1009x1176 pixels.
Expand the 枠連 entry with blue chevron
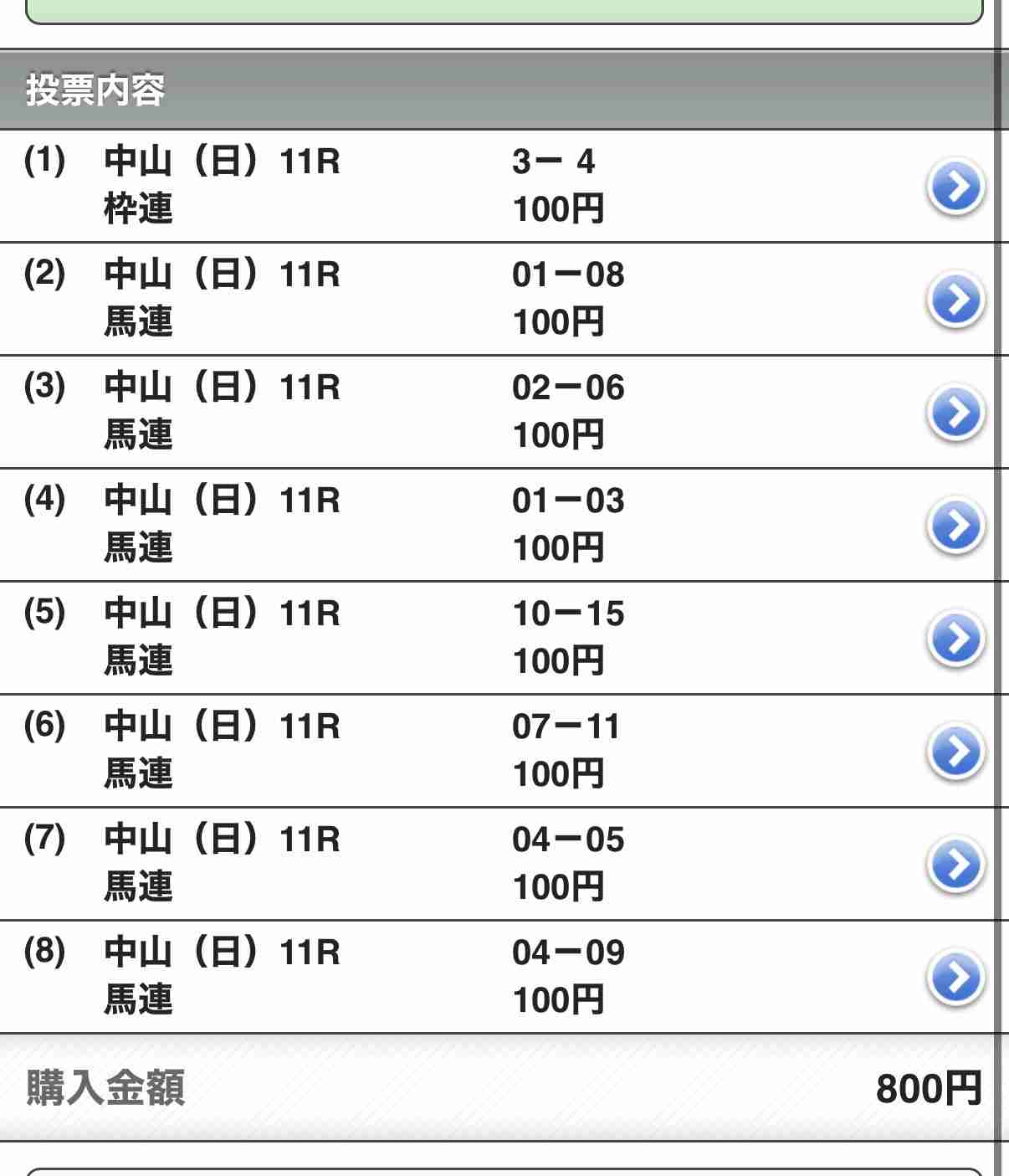955,186
